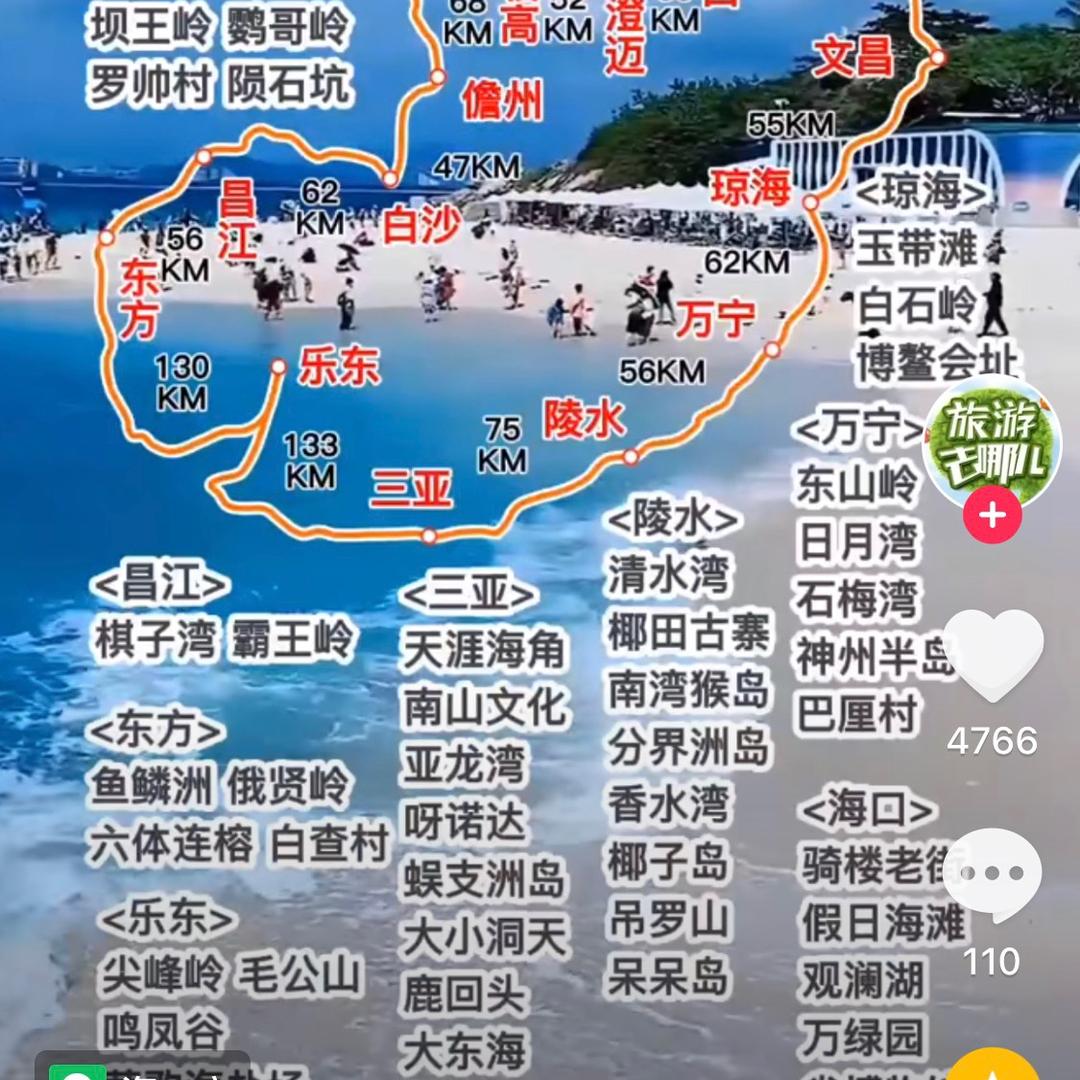This screenshot has width=1080, height=1080.
Task: Open the comments on this video
Action: pos(992,874)
